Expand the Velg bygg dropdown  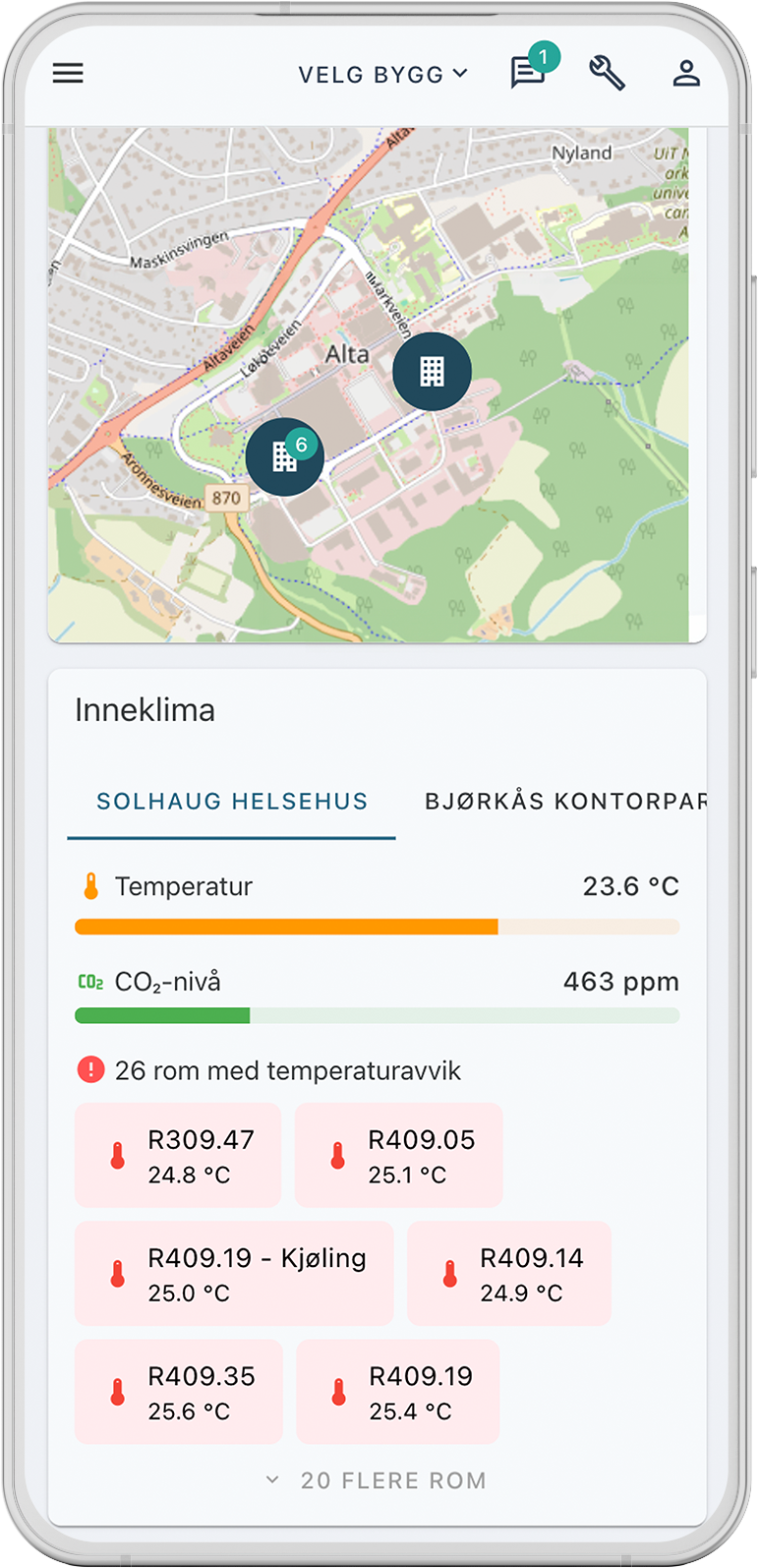(x=383, y=75)
